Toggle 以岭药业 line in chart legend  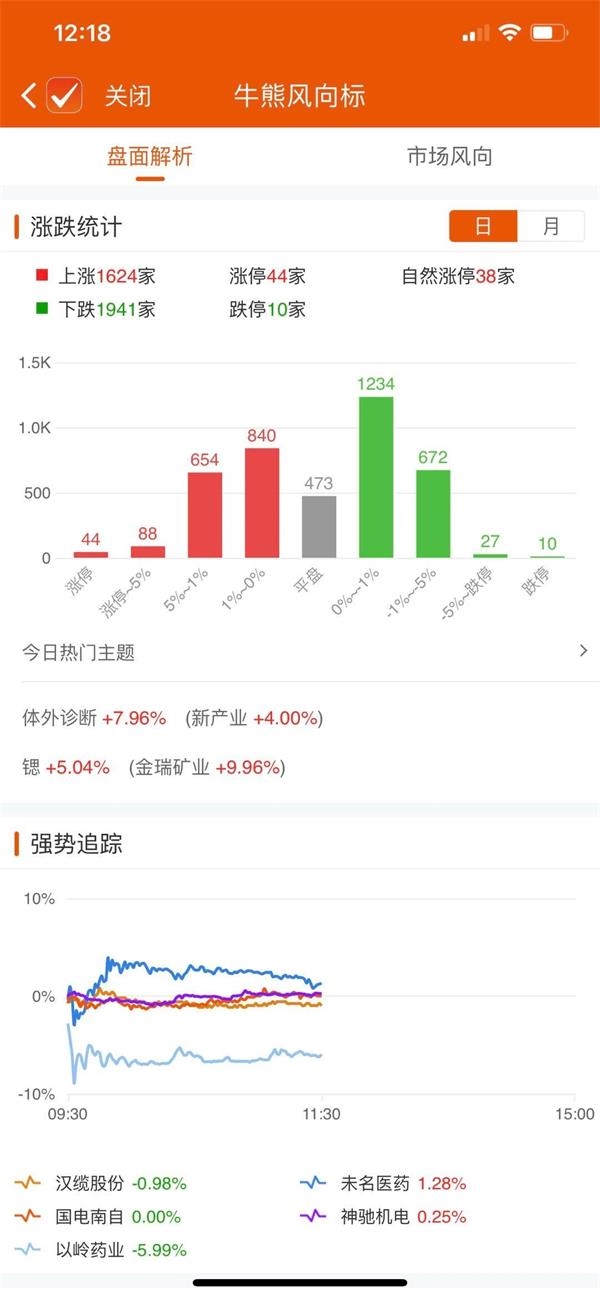pos(90,1250)
